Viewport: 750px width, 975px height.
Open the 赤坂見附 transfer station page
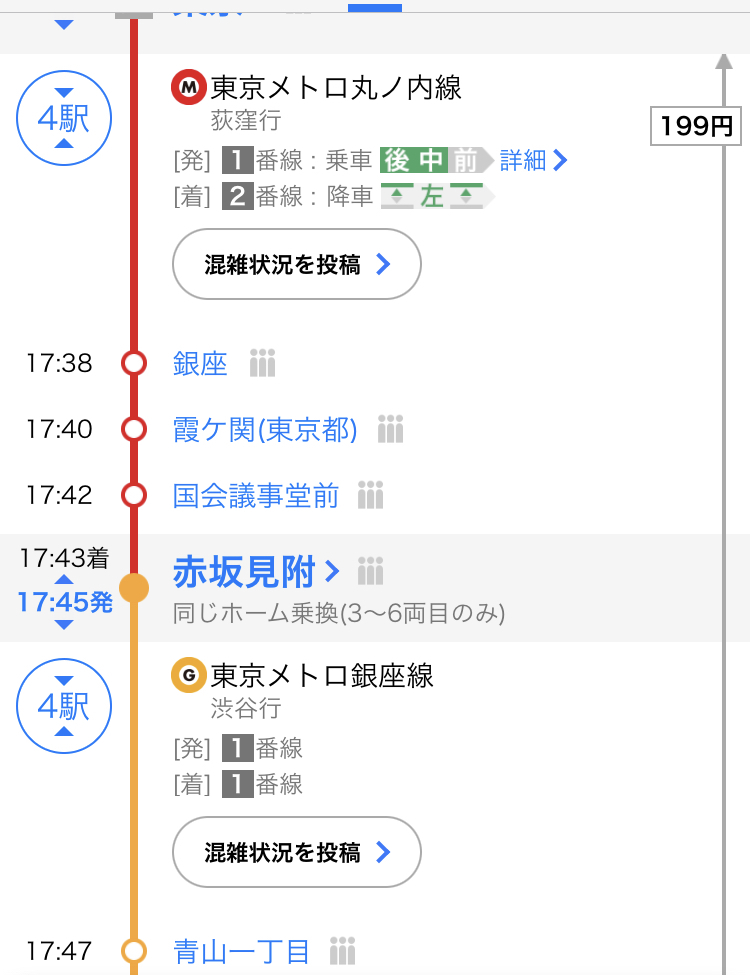point(256,572)
